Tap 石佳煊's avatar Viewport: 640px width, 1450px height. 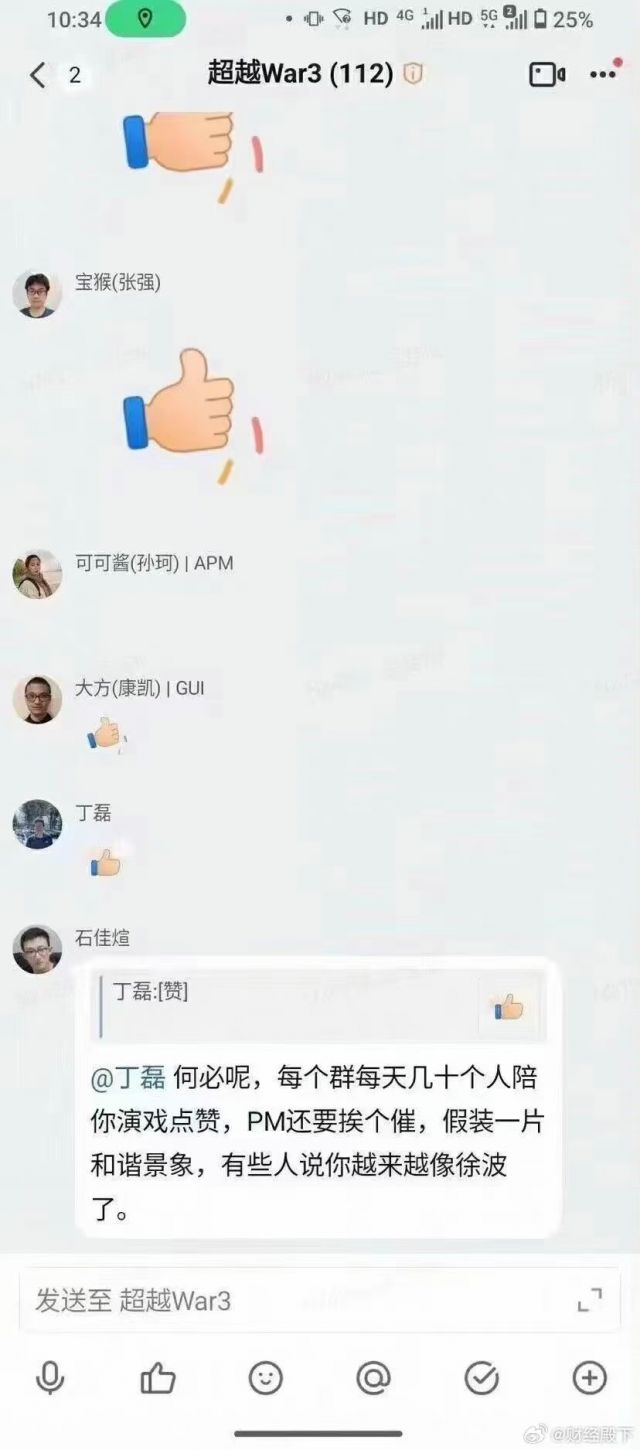point(37,949)
